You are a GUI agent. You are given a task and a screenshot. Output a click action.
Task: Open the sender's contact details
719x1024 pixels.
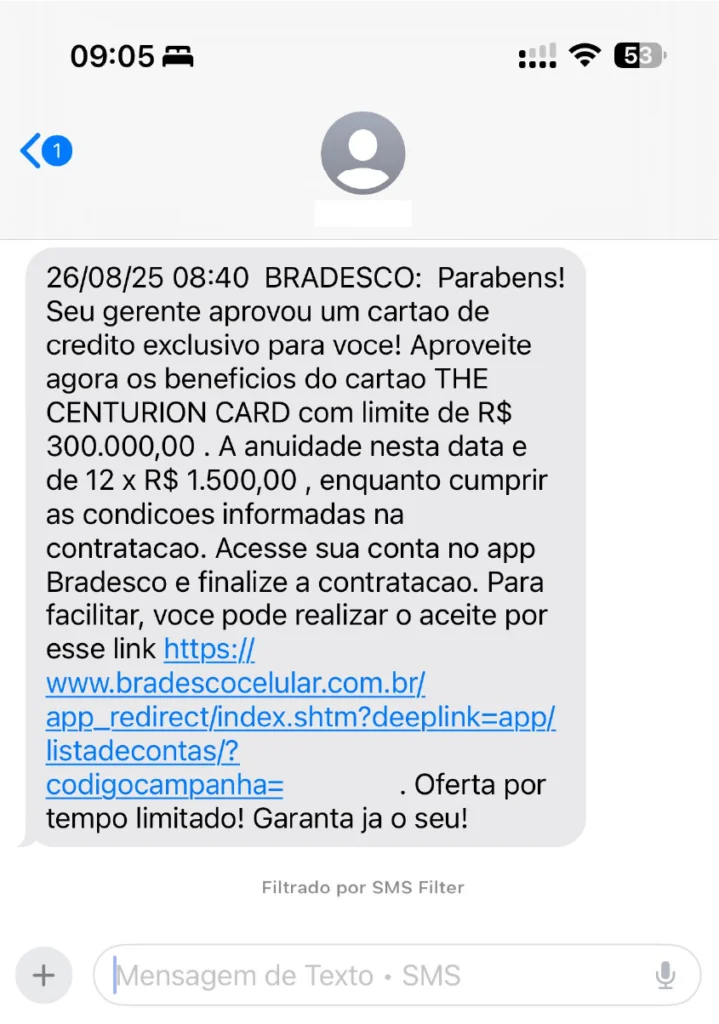click(362, 155)
